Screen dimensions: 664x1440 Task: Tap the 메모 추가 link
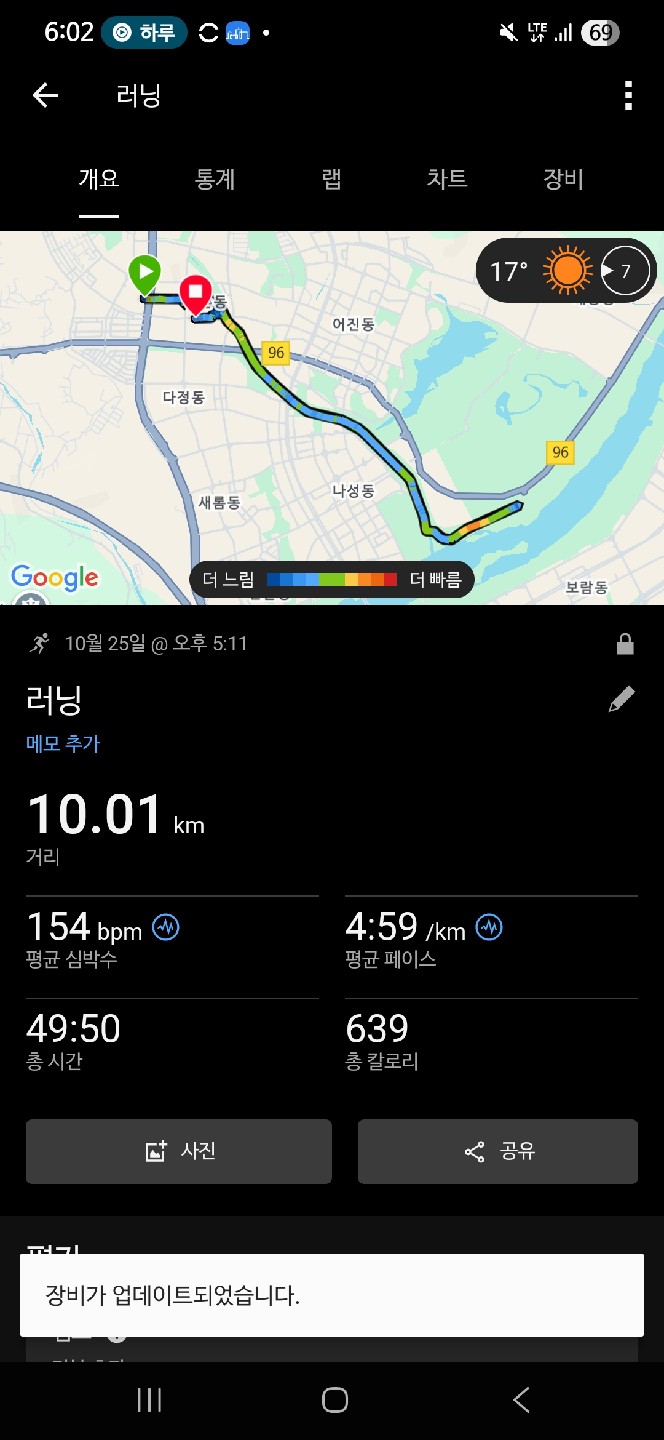pos(63,744)
